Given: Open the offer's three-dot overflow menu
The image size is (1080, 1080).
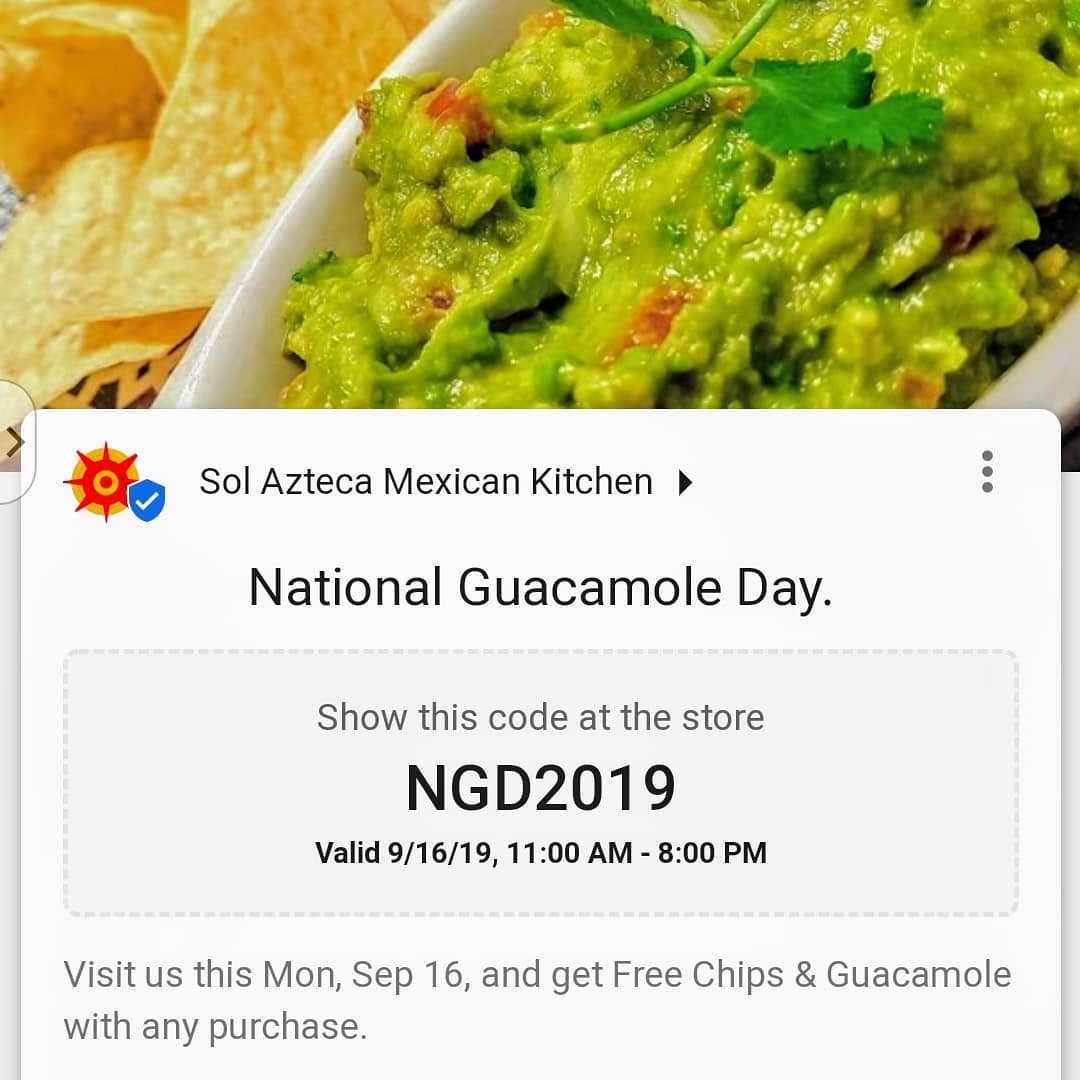Looking at the screenshot, I should (987, 472).
